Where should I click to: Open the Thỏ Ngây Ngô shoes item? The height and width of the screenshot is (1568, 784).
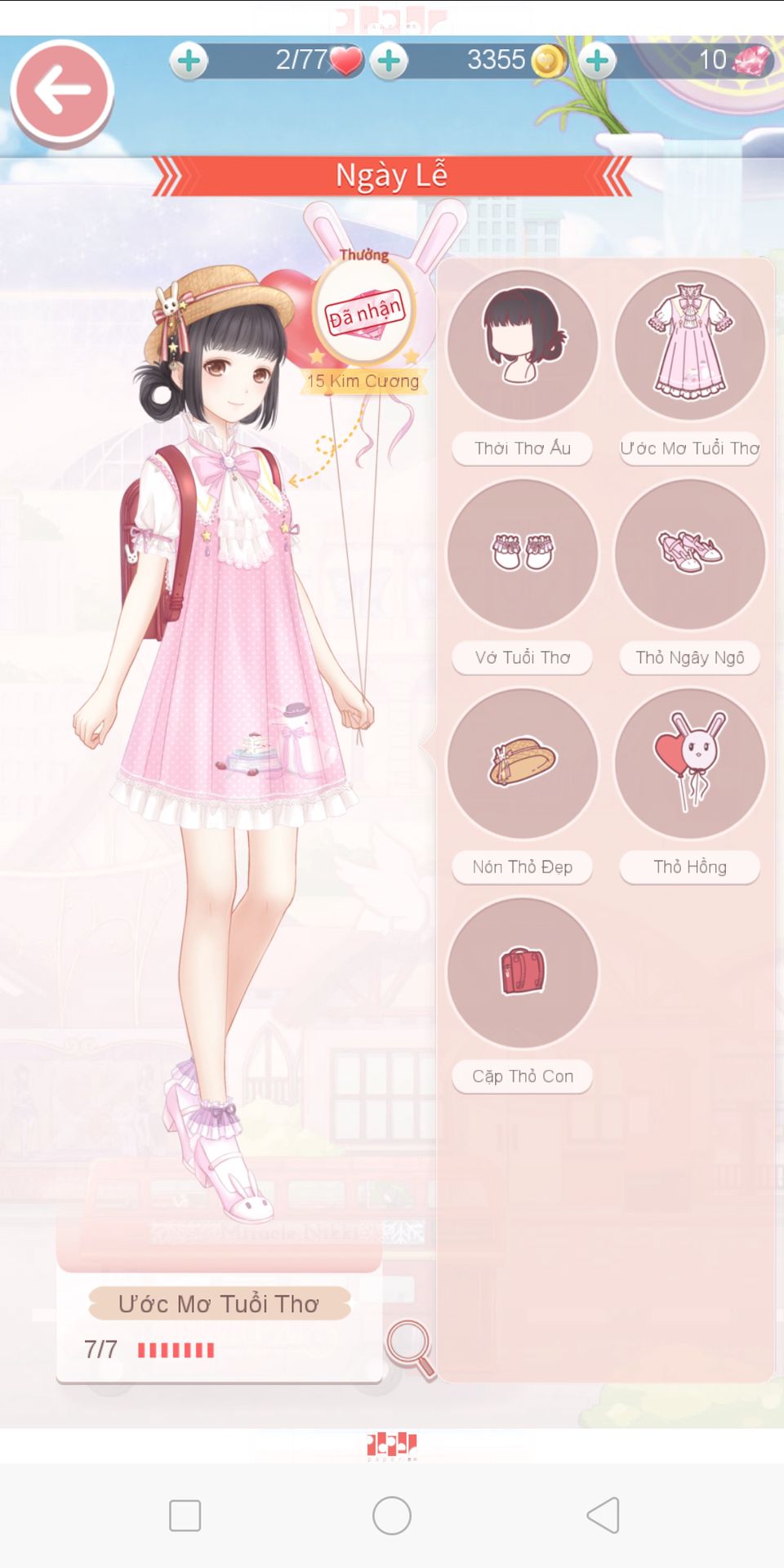click(690, 555)
